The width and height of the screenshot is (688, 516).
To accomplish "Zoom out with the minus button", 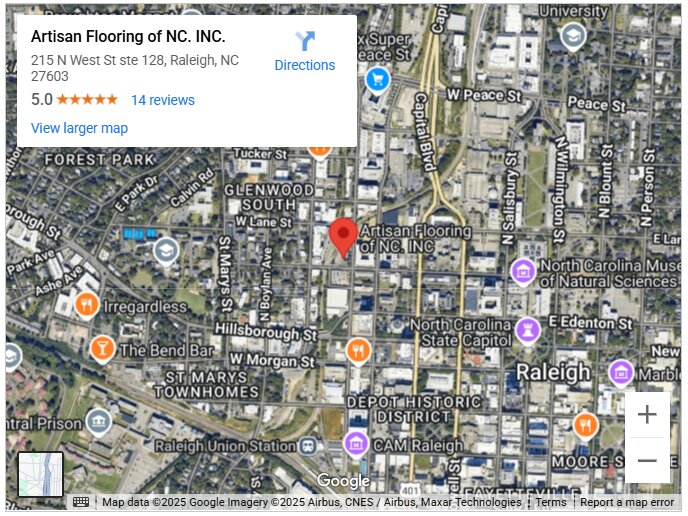I will 647,460.
